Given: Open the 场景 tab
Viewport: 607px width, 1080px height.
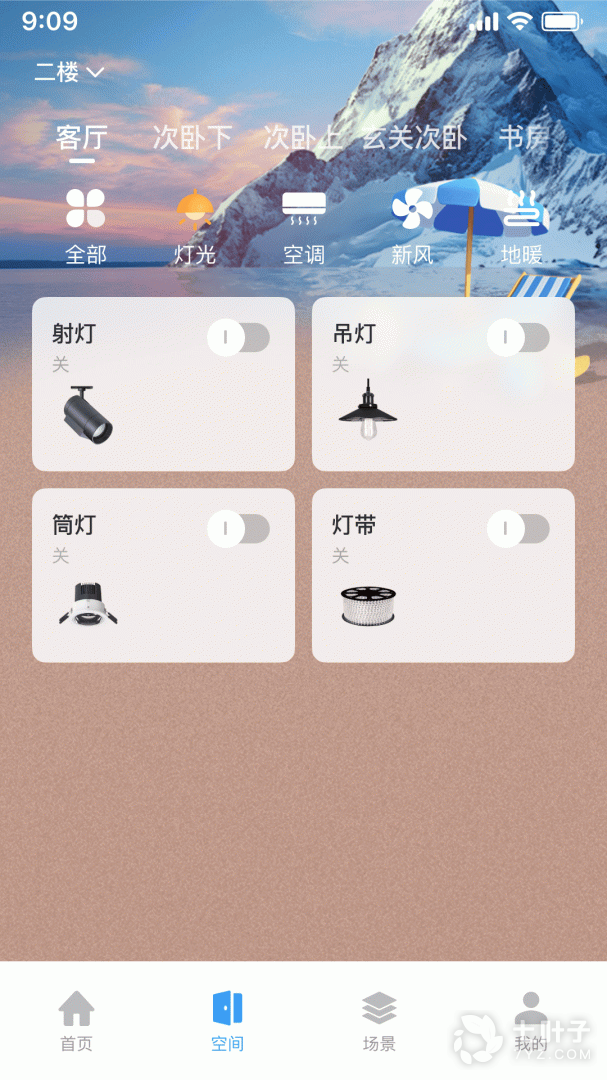Looking at the screenshot, I should [x=379, y=1021].
